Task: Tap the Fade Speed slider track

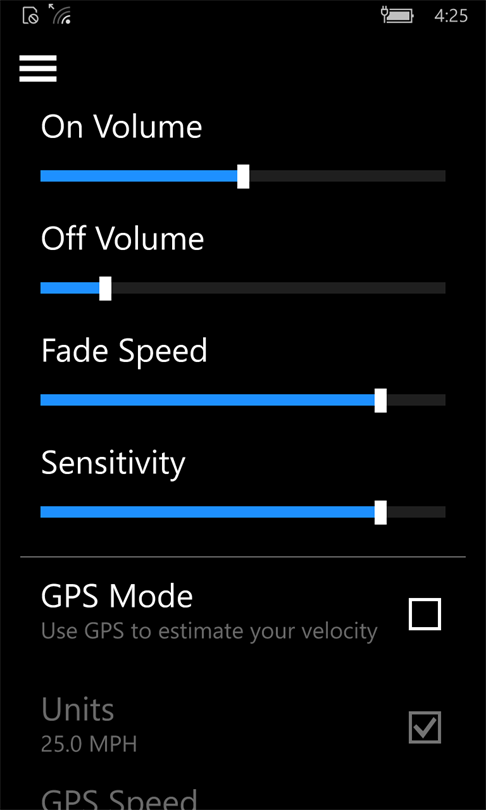Action: coord(243,400)
